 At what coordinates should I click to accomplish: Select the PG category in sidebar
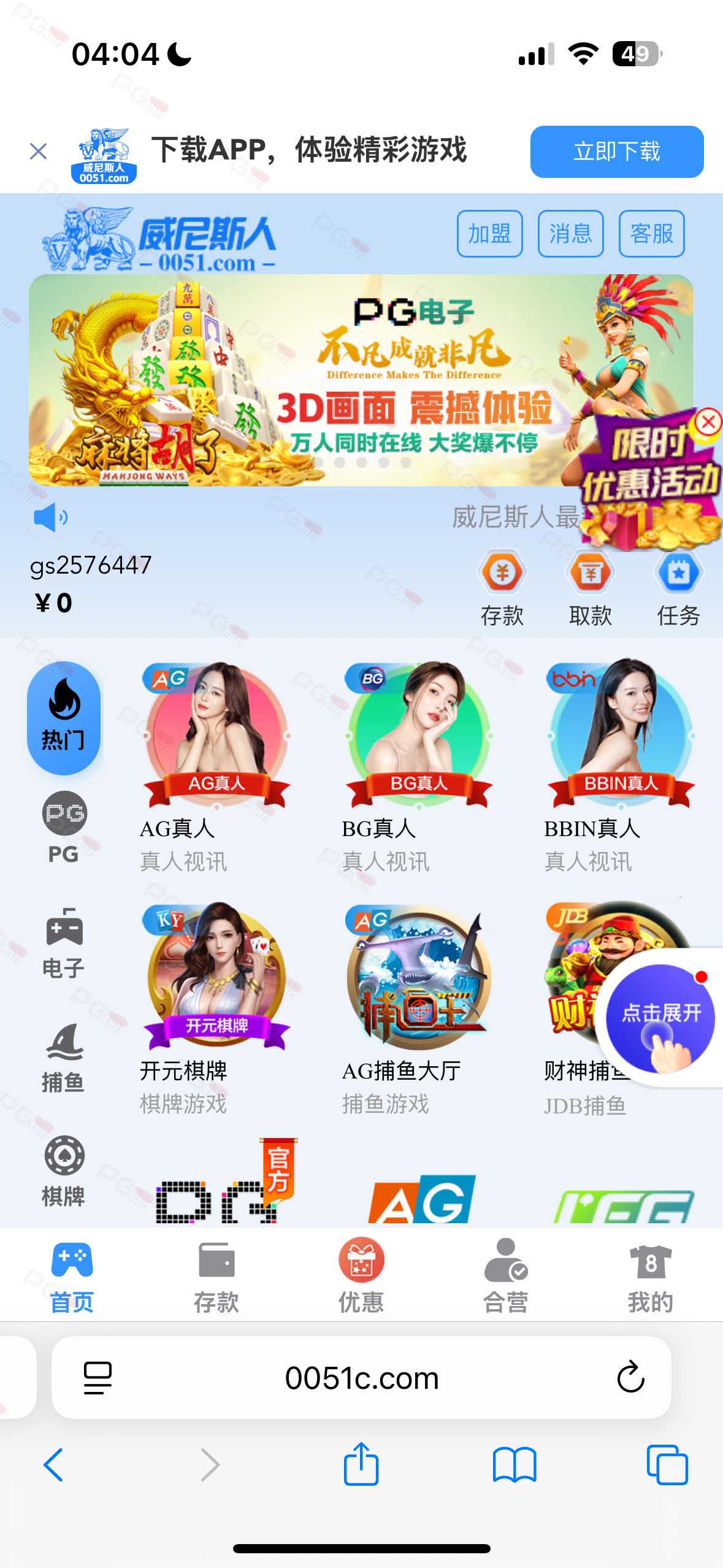[x=64, y=828]
